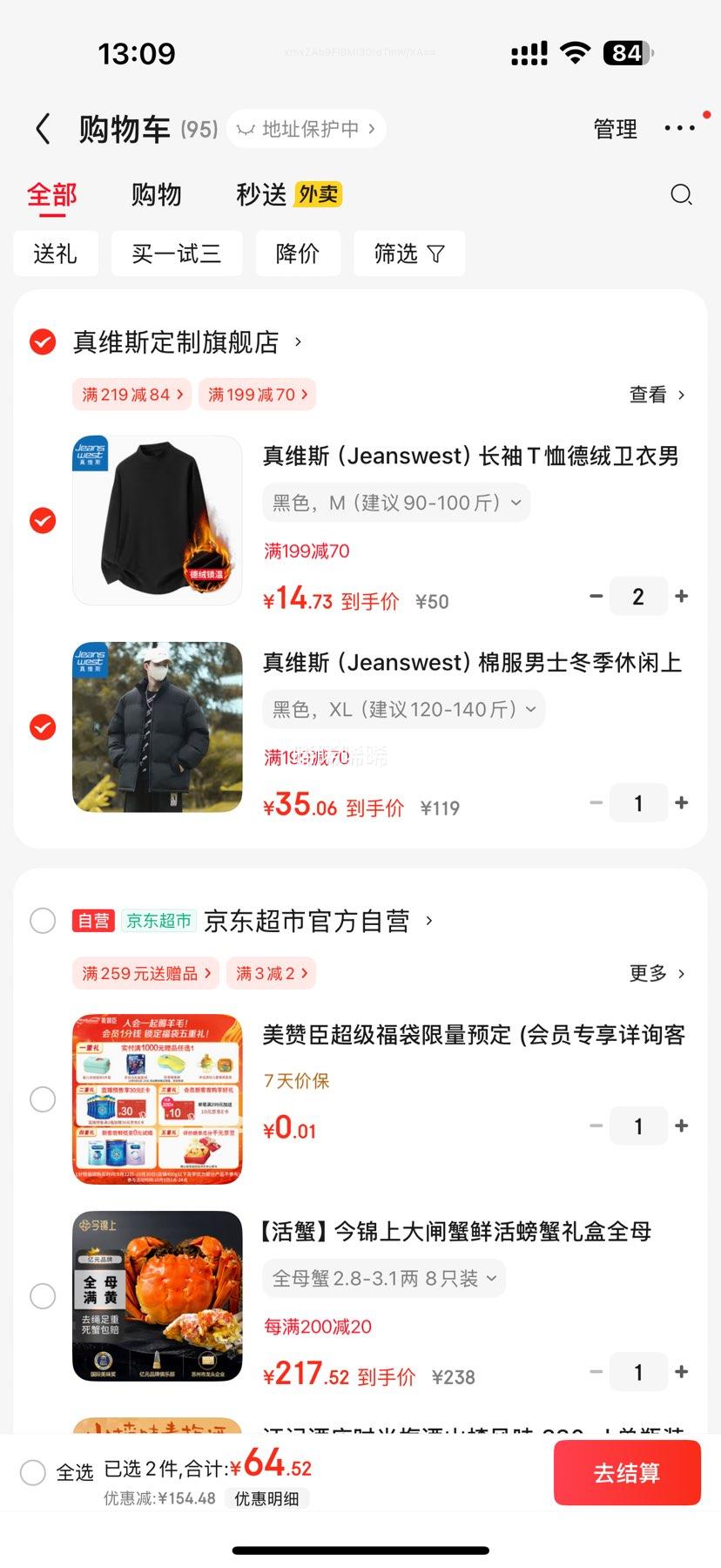Choose crab spec 全母蟹2.8-3.1两 8只装

click(x=384, y=1279)
